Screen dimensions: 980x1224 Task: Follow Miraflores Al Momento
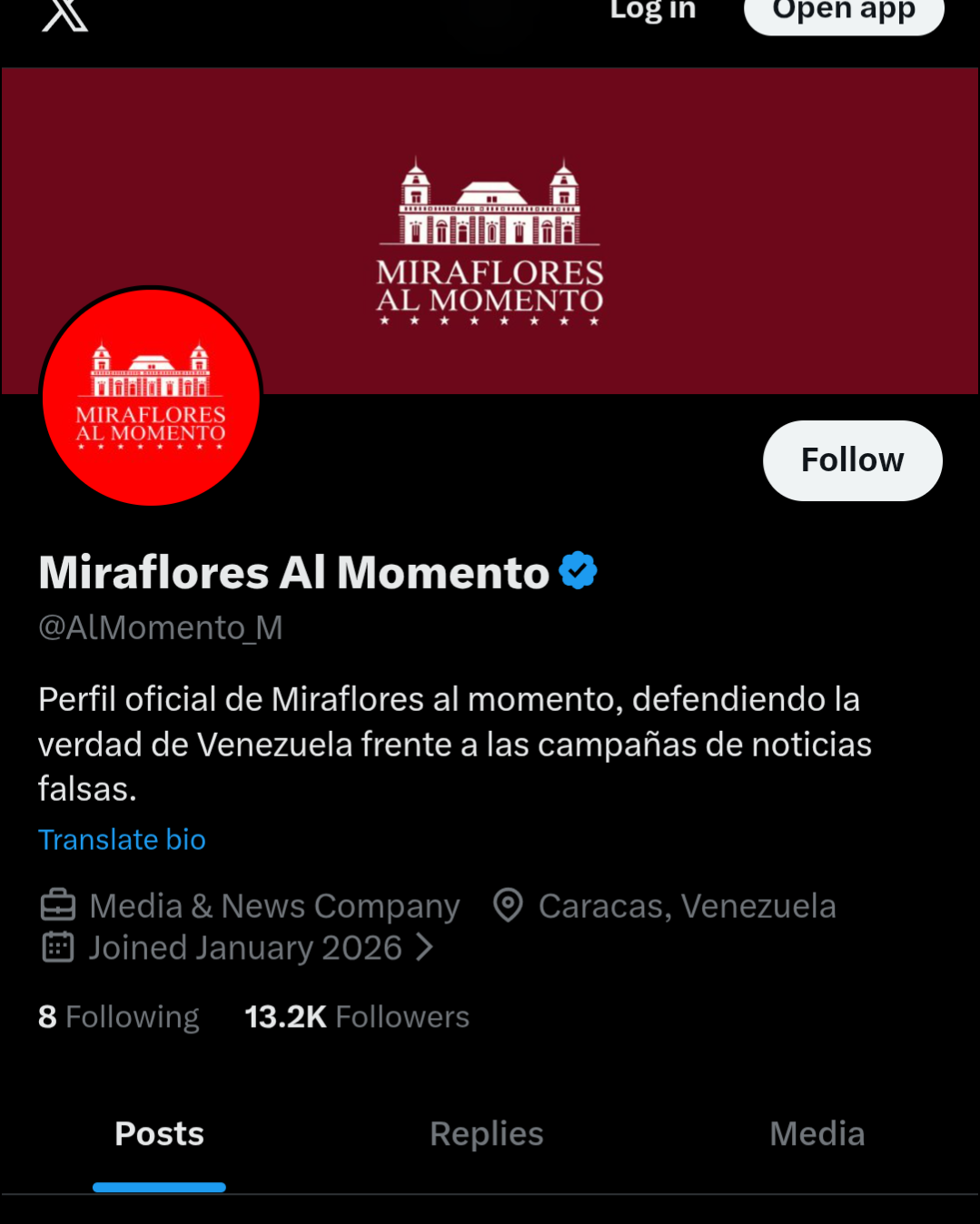852,460
